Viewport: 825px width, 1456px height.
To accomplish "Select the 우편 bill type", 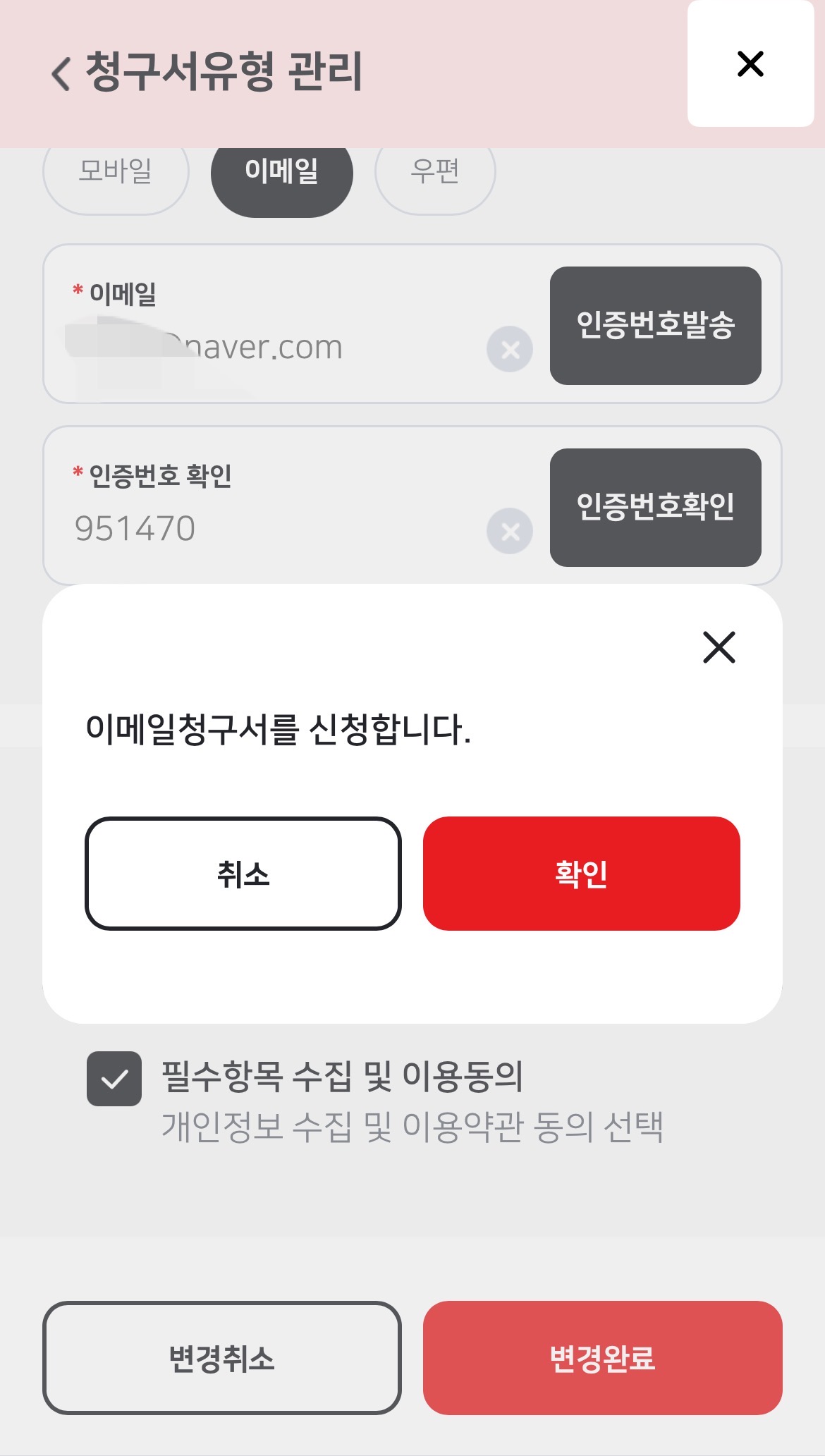I will (435, 171).
